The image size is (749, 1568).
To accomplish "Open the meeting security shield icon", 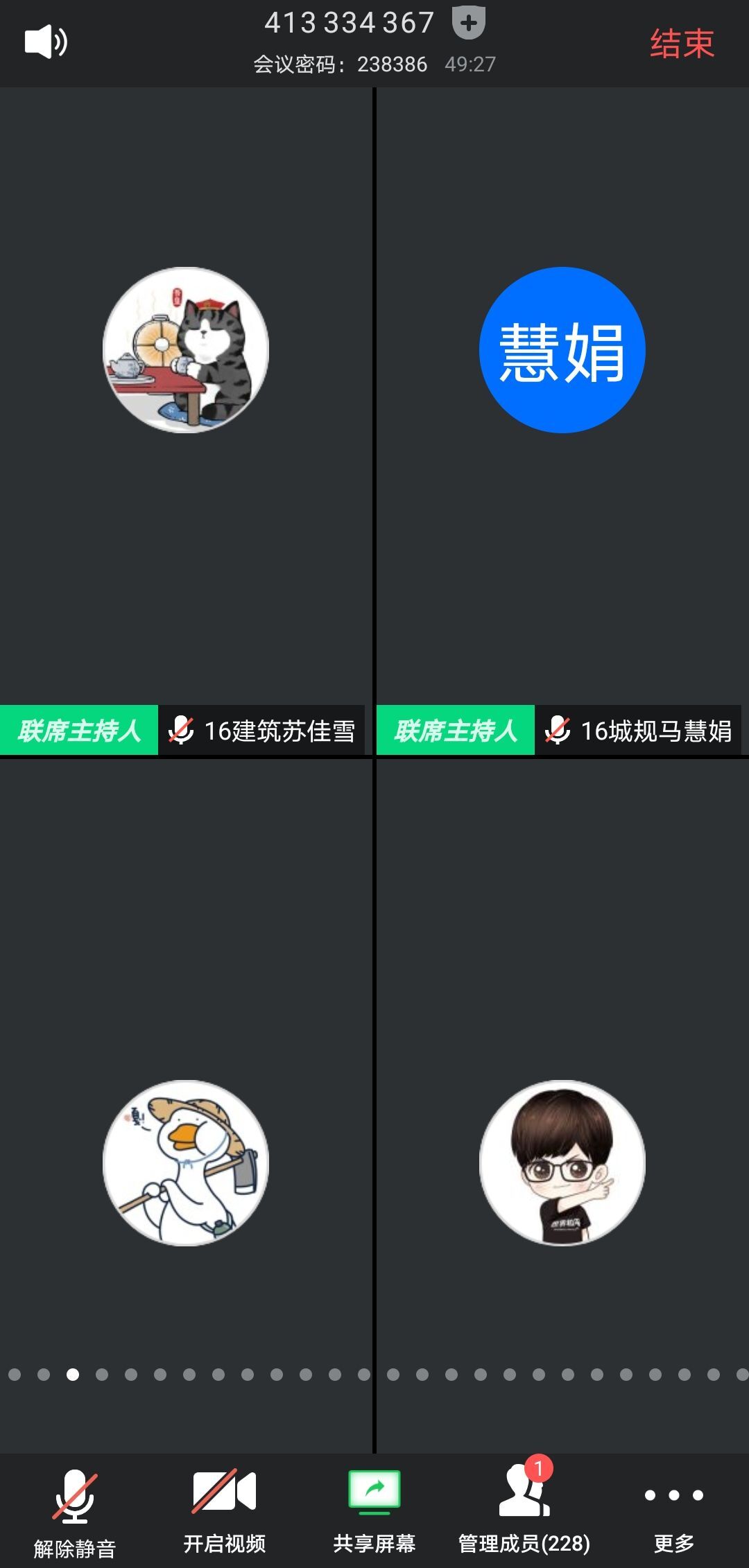I will coord(469,23).
